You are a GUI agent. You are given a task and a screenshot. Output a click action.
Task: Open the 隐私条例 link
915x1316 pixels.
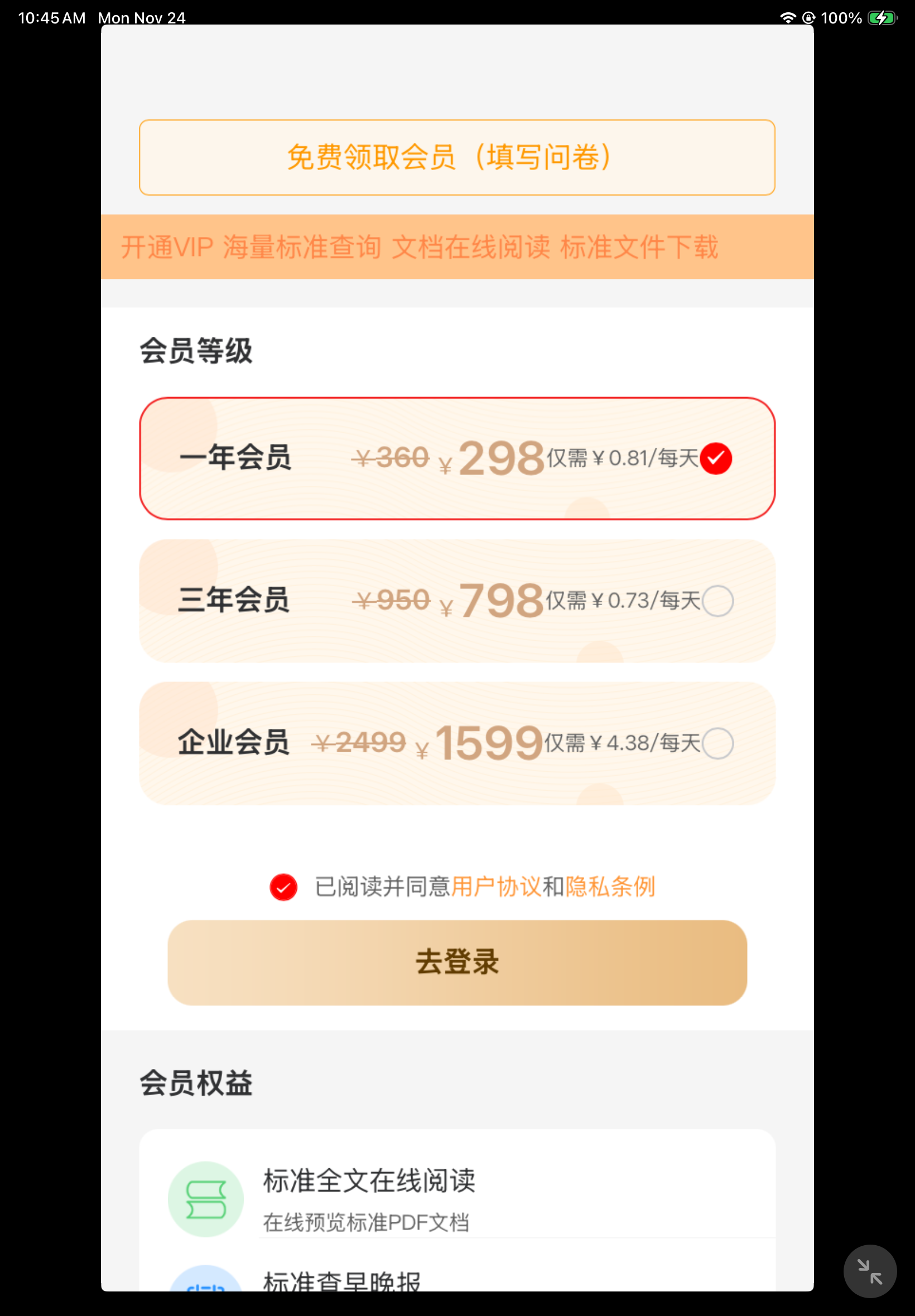coord(609,887)
